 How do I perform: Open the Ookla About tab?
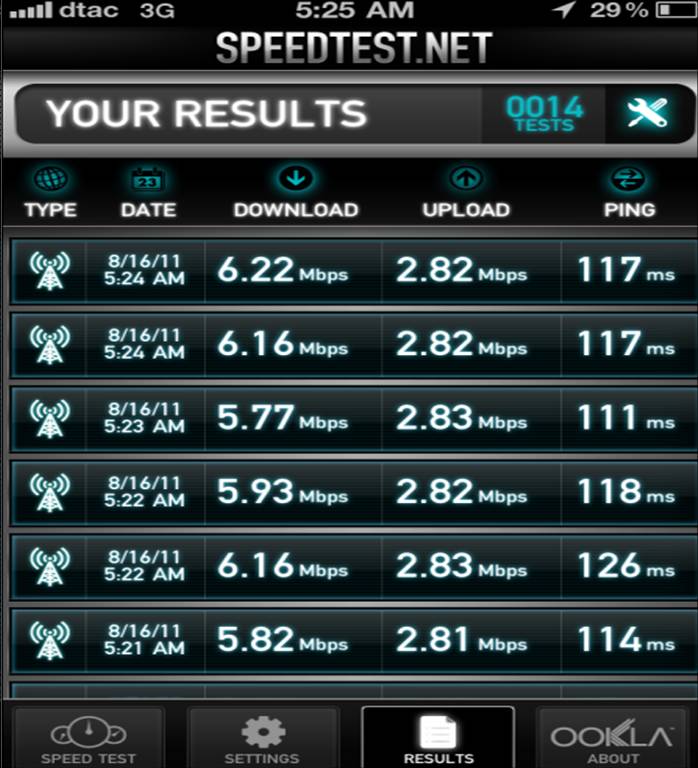pyautogui.click(x=613, y=739)
